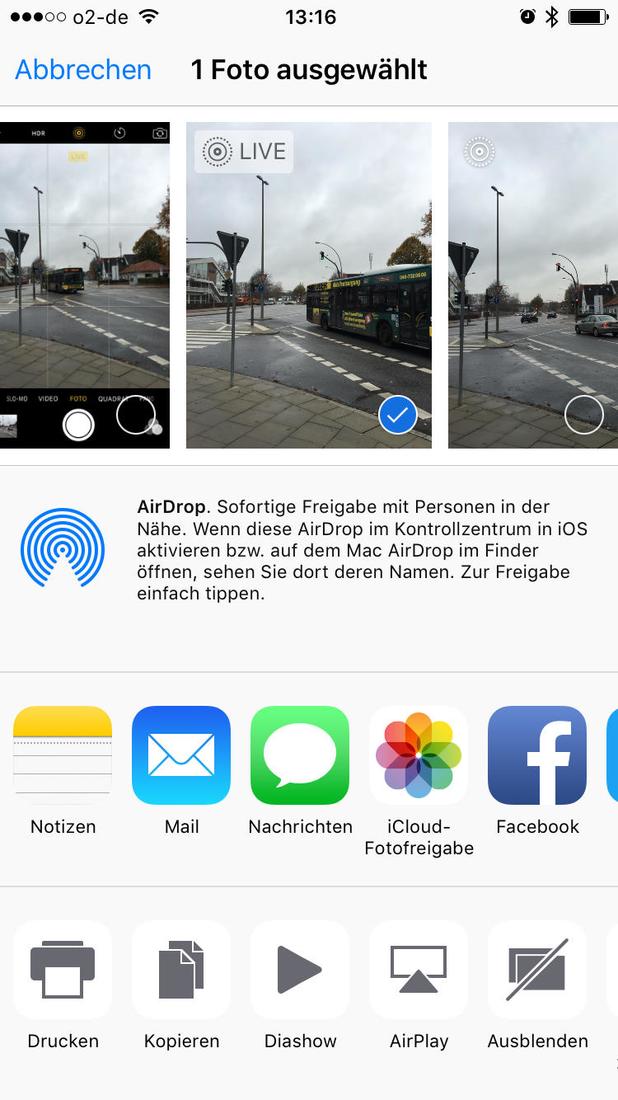The width and height of the screenshot is (618, 1100).
Task: Open AirPlay for this photo
Action: (419, 970)
